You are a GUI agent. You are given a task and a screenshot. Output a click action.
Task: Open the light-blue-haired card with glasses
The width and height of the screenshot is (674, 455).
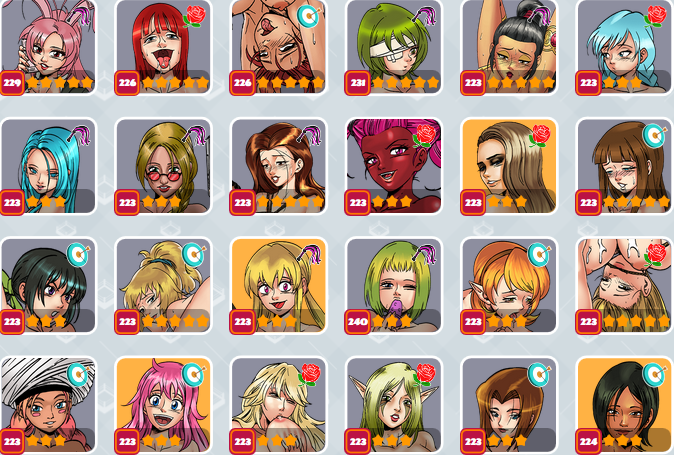(624, 45)
